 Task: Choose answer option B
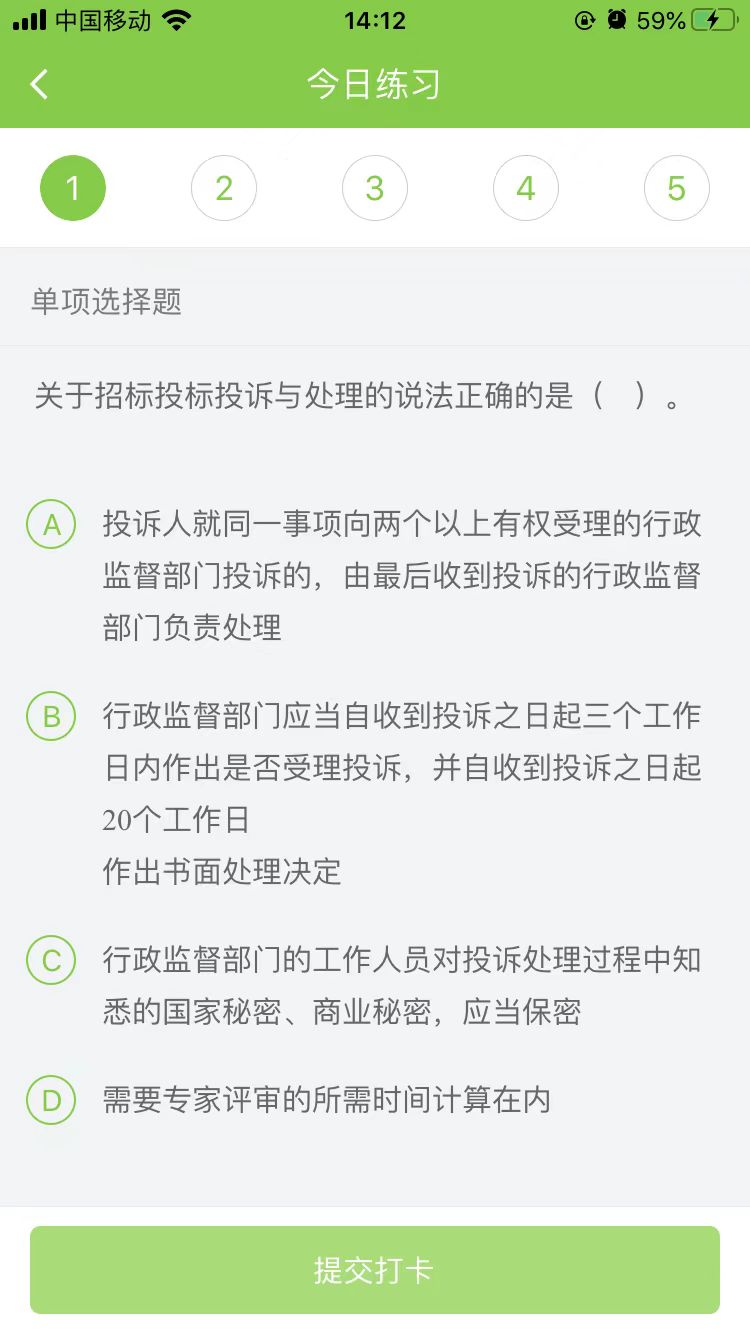[51, 717]
